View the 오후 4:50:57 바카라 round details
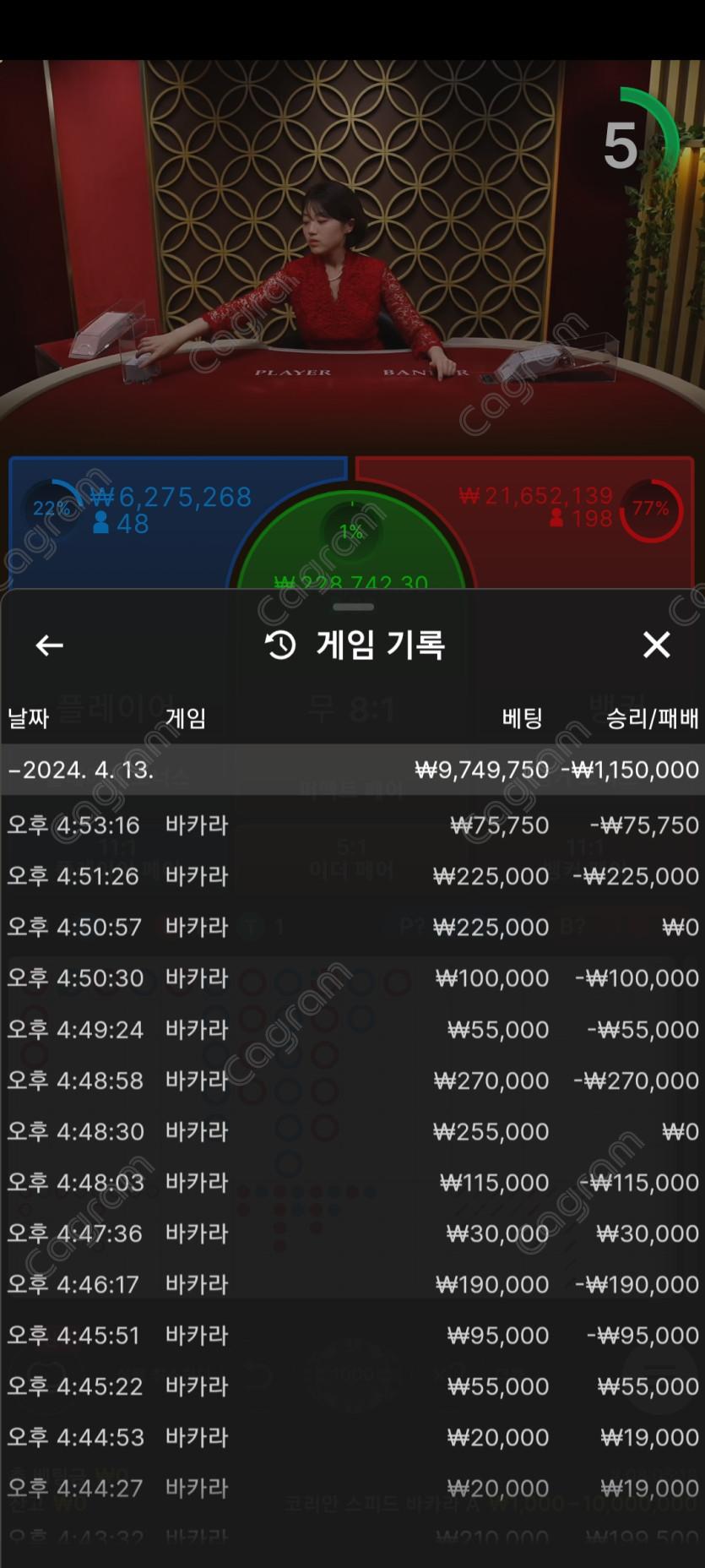 [x=352, y=928]
